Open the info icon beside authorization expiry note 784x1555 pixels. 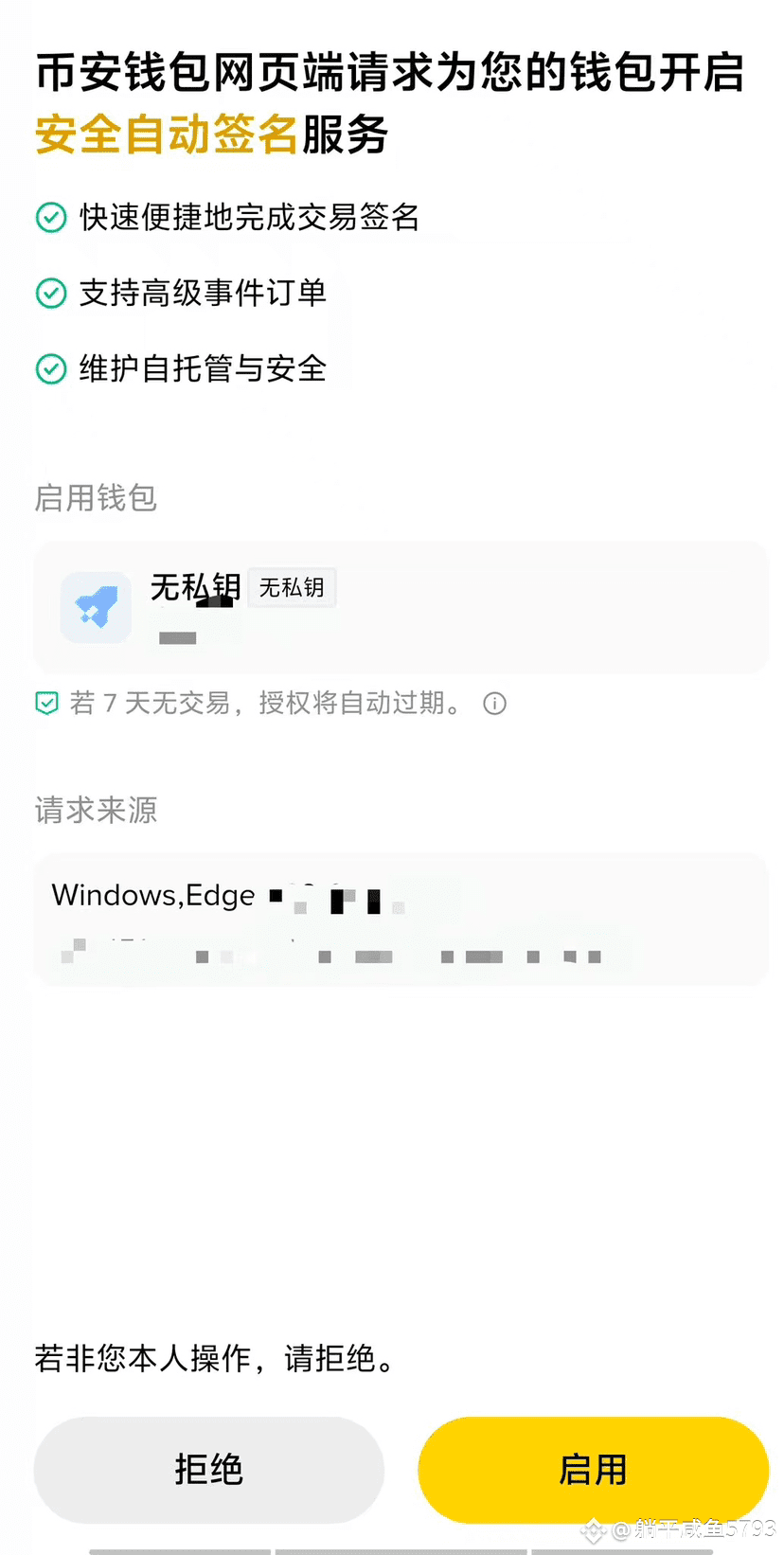click(x=494, y=704)
